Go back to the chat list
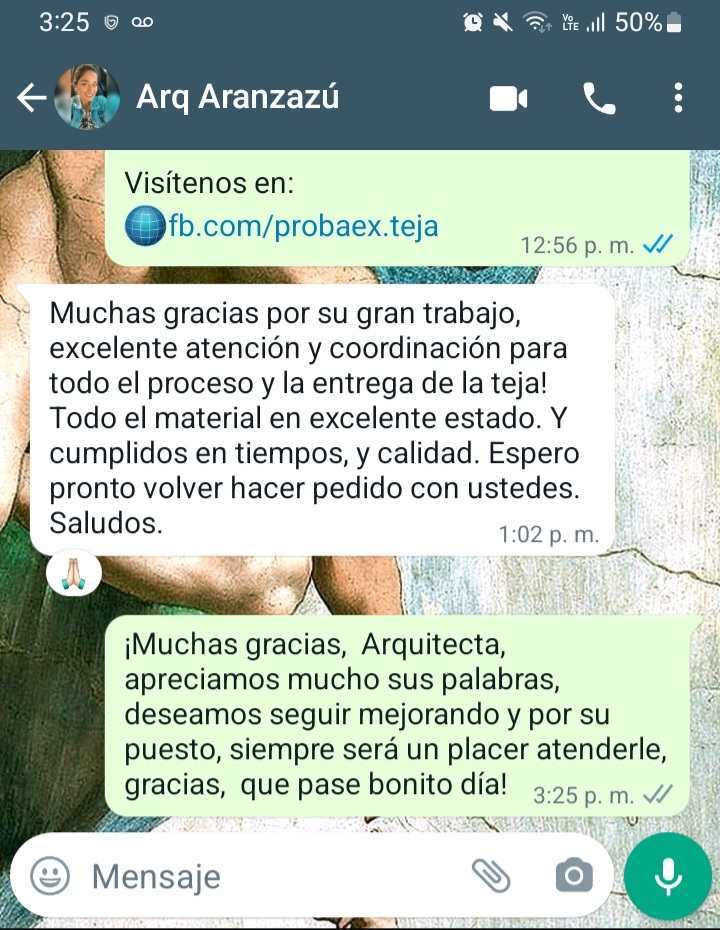720x930 pixels. 31,98
